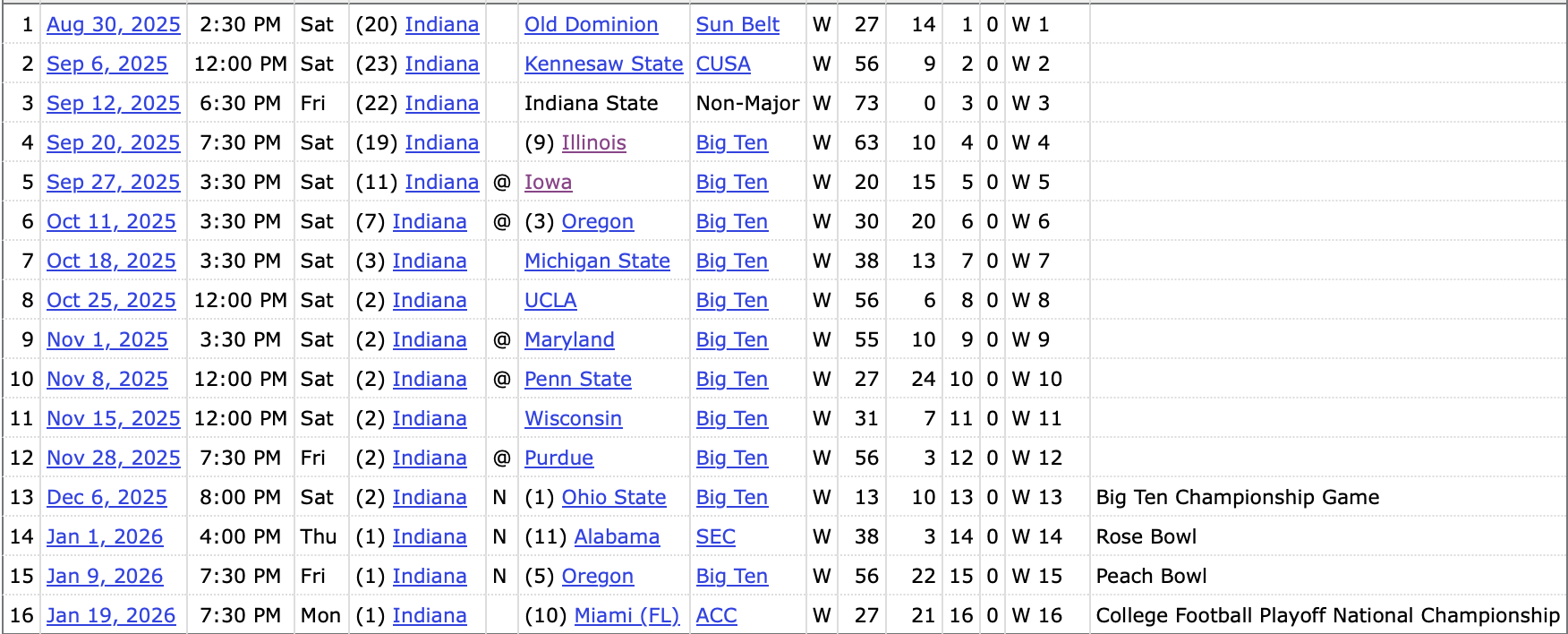
Task: Tap the Ohio State link
Action: click(614, 498)
